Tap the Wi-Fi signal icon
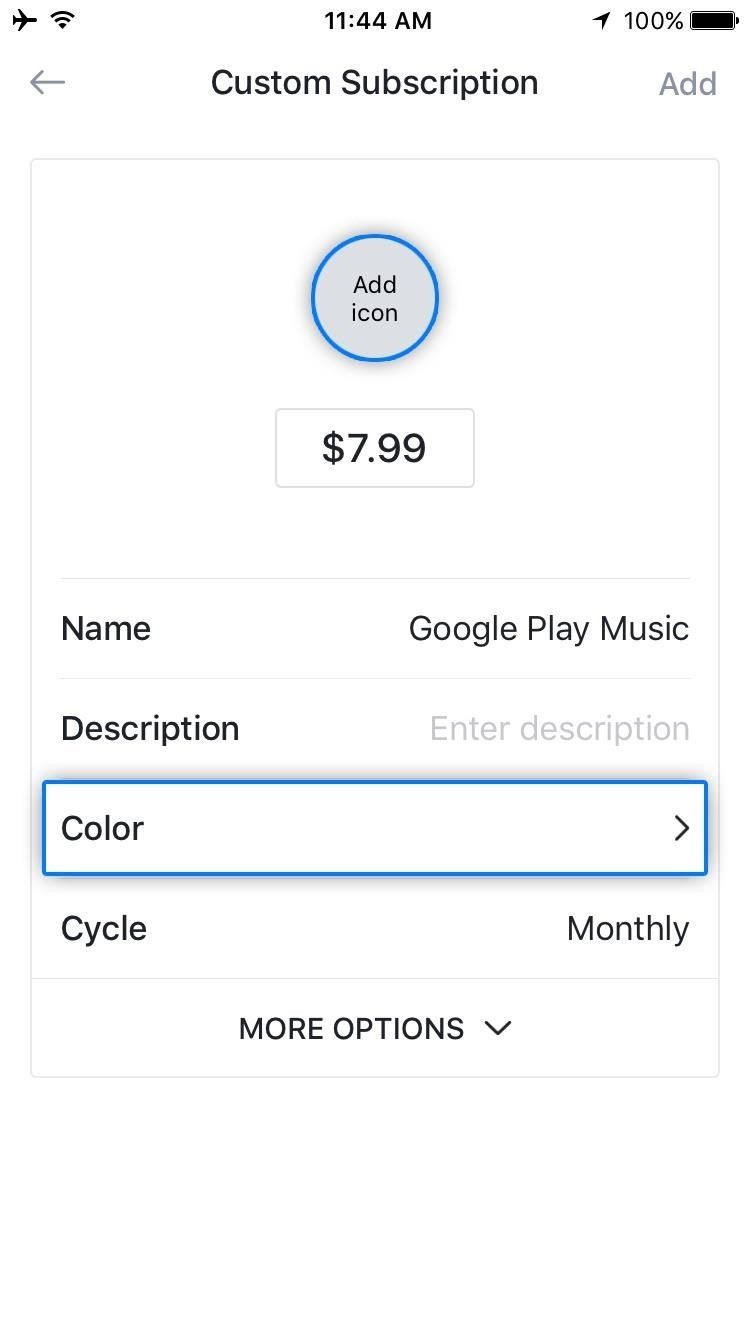This screenshot has width=749, height=1334. (62, 19)
